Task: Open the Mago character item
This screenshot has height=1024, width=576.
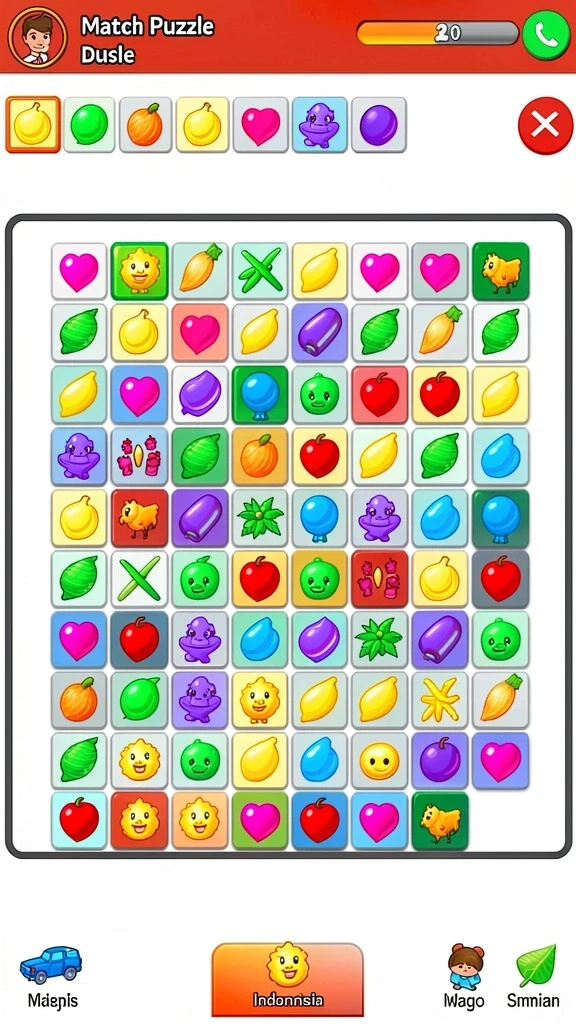Action: pos(465,976)
